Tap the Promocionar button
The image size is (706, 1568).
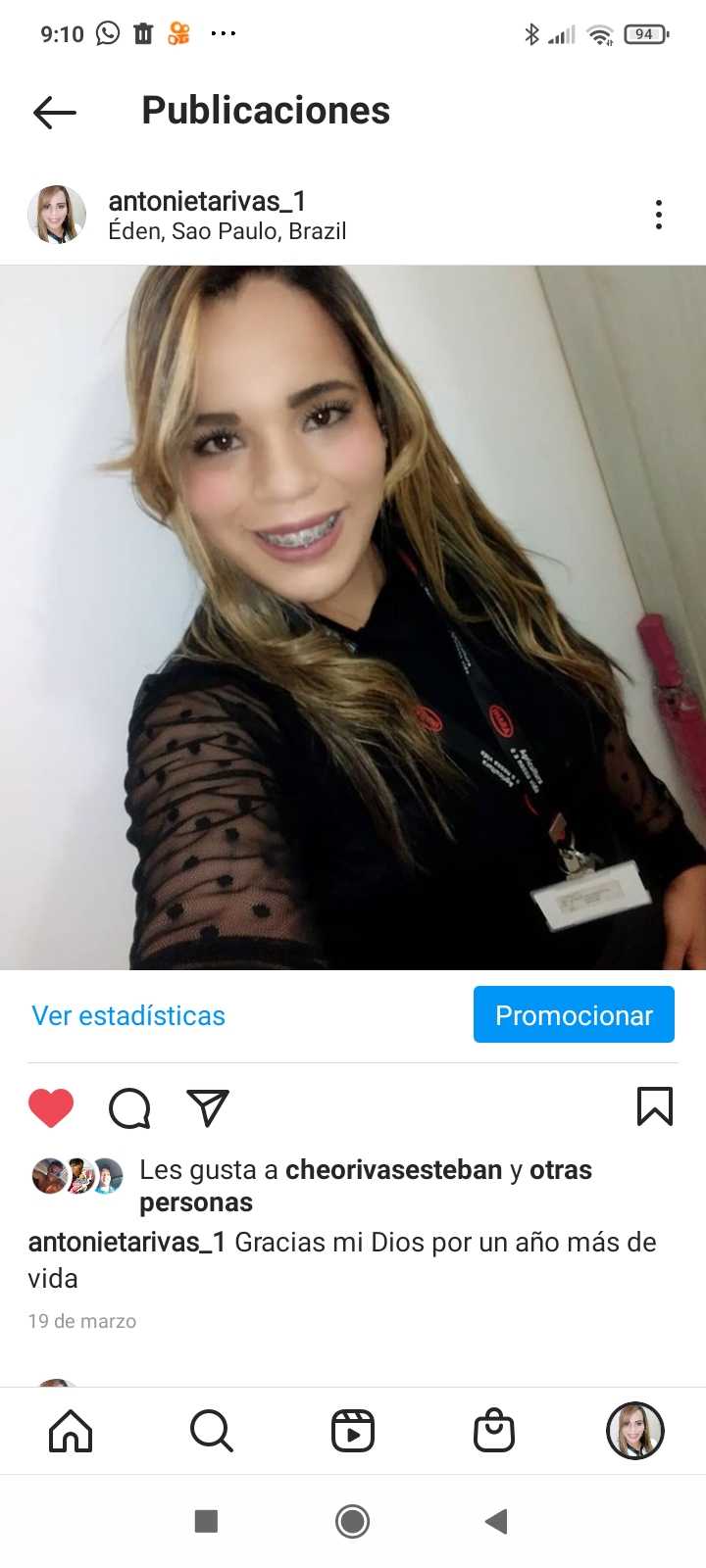tap(574, 1015)
